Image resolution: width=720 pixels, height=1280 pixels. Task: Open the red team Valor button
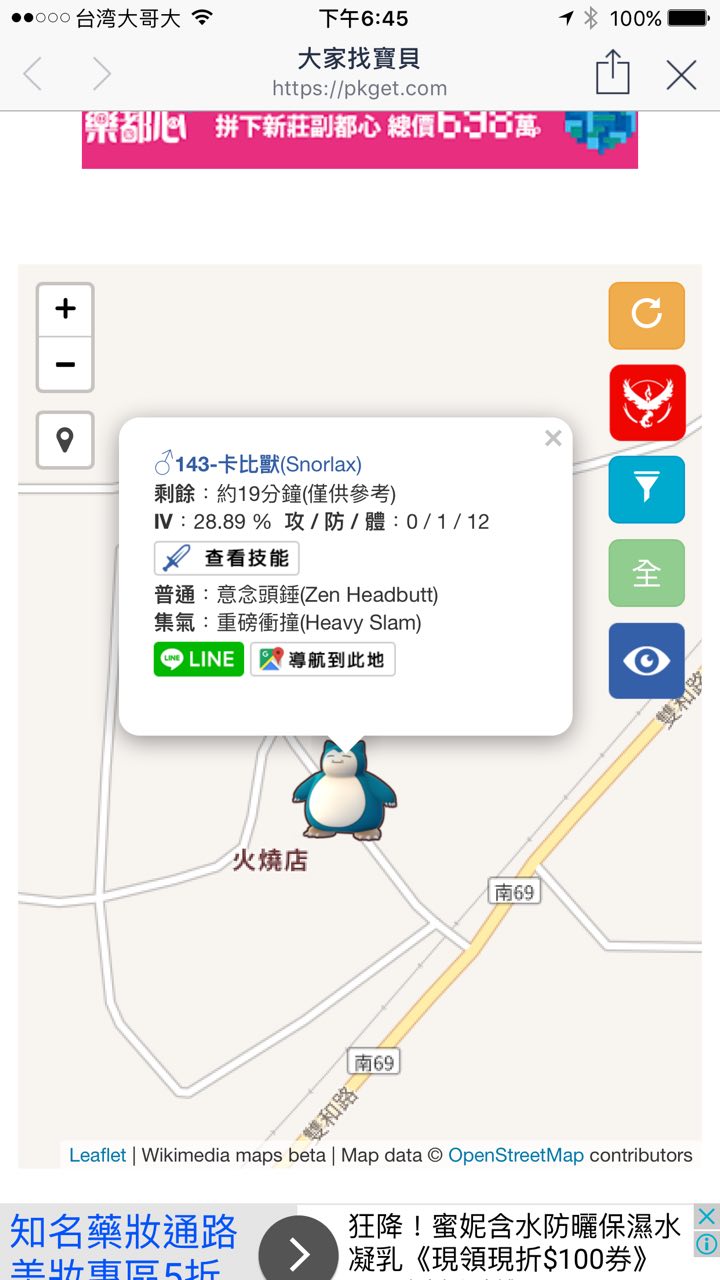pyautogui.click(x=647, y=403)
